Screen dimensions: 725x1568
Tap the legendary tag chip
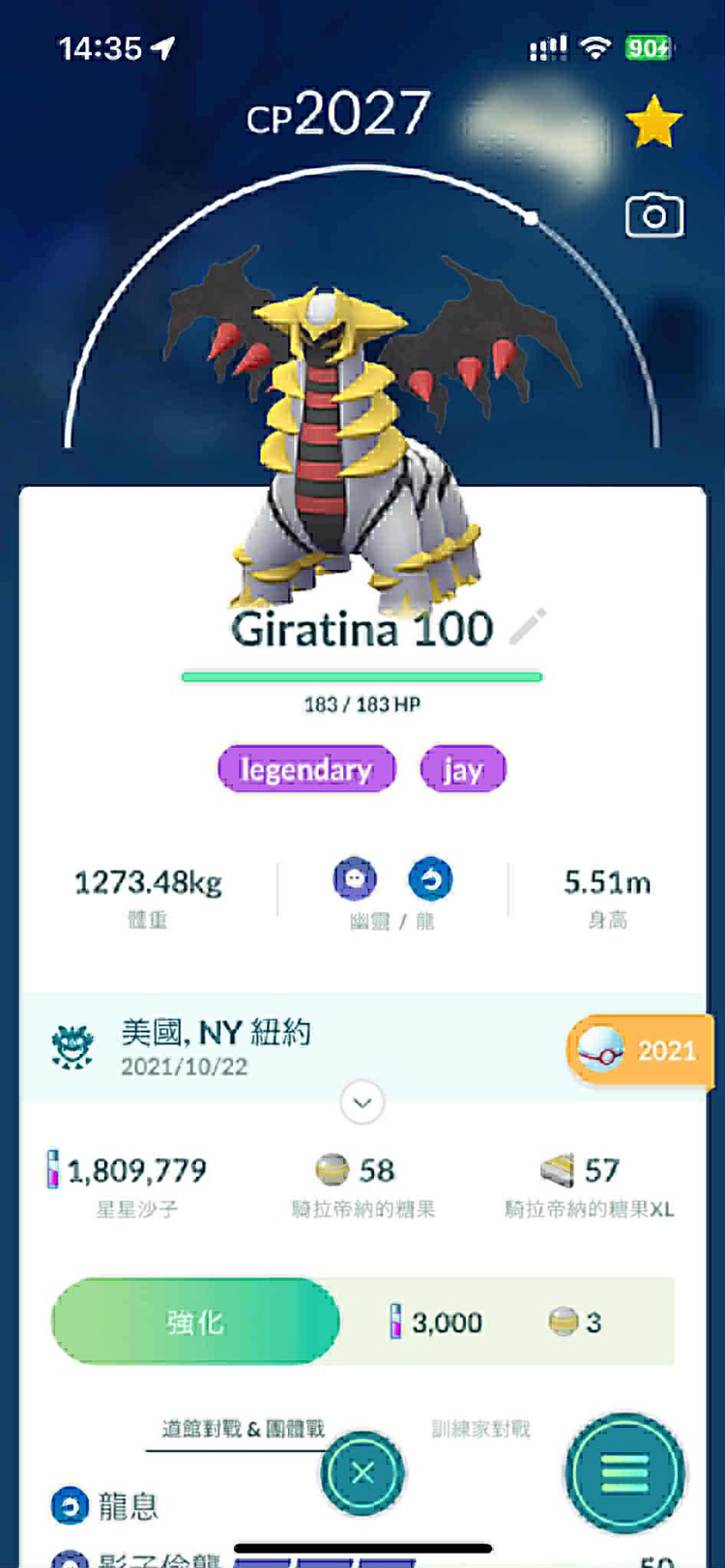pos(306,769)
